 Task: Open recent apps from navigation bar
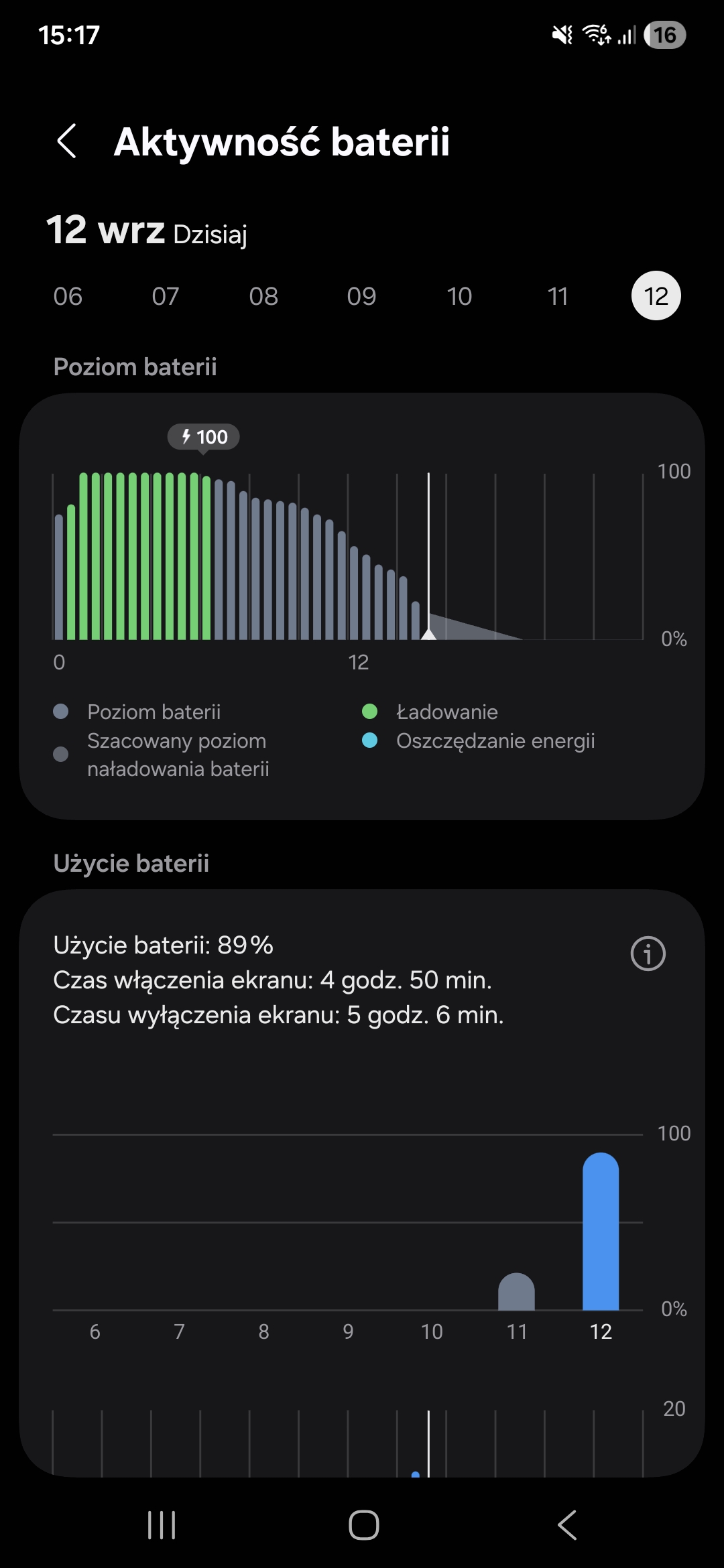162,1526
